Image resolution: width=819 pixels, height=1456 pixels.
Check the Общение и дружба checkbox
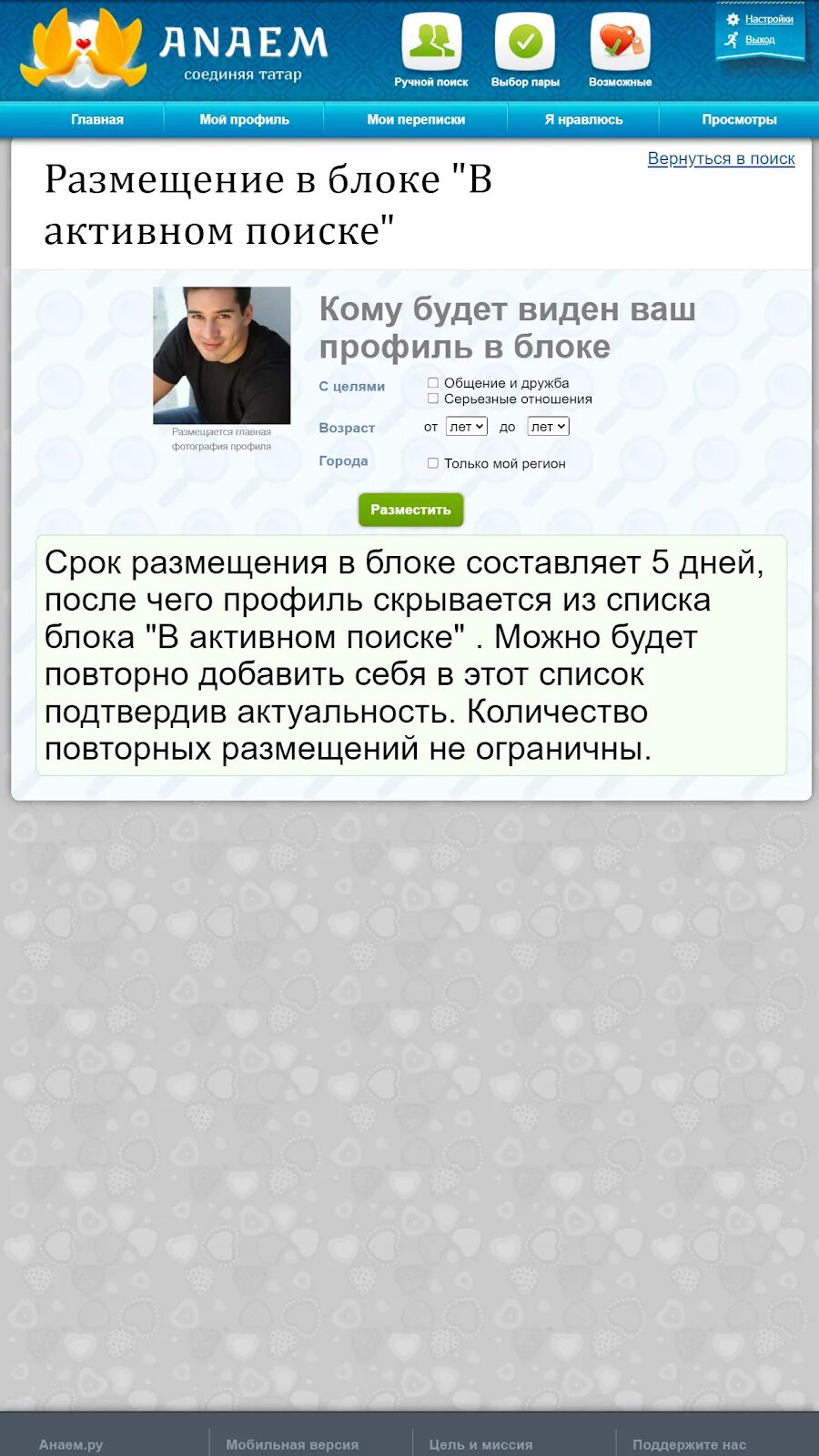point(433,383)
